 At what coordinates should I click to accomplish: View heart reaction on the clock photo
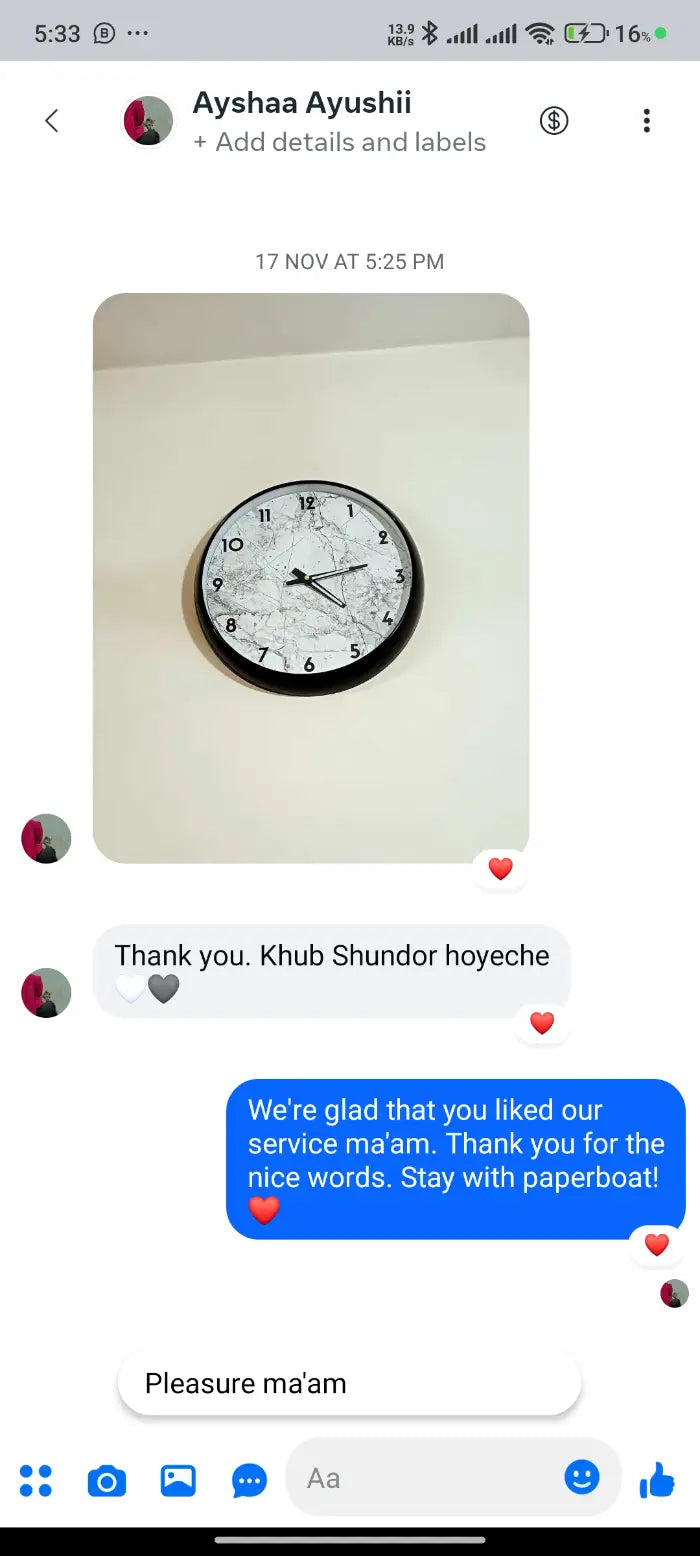501,869
